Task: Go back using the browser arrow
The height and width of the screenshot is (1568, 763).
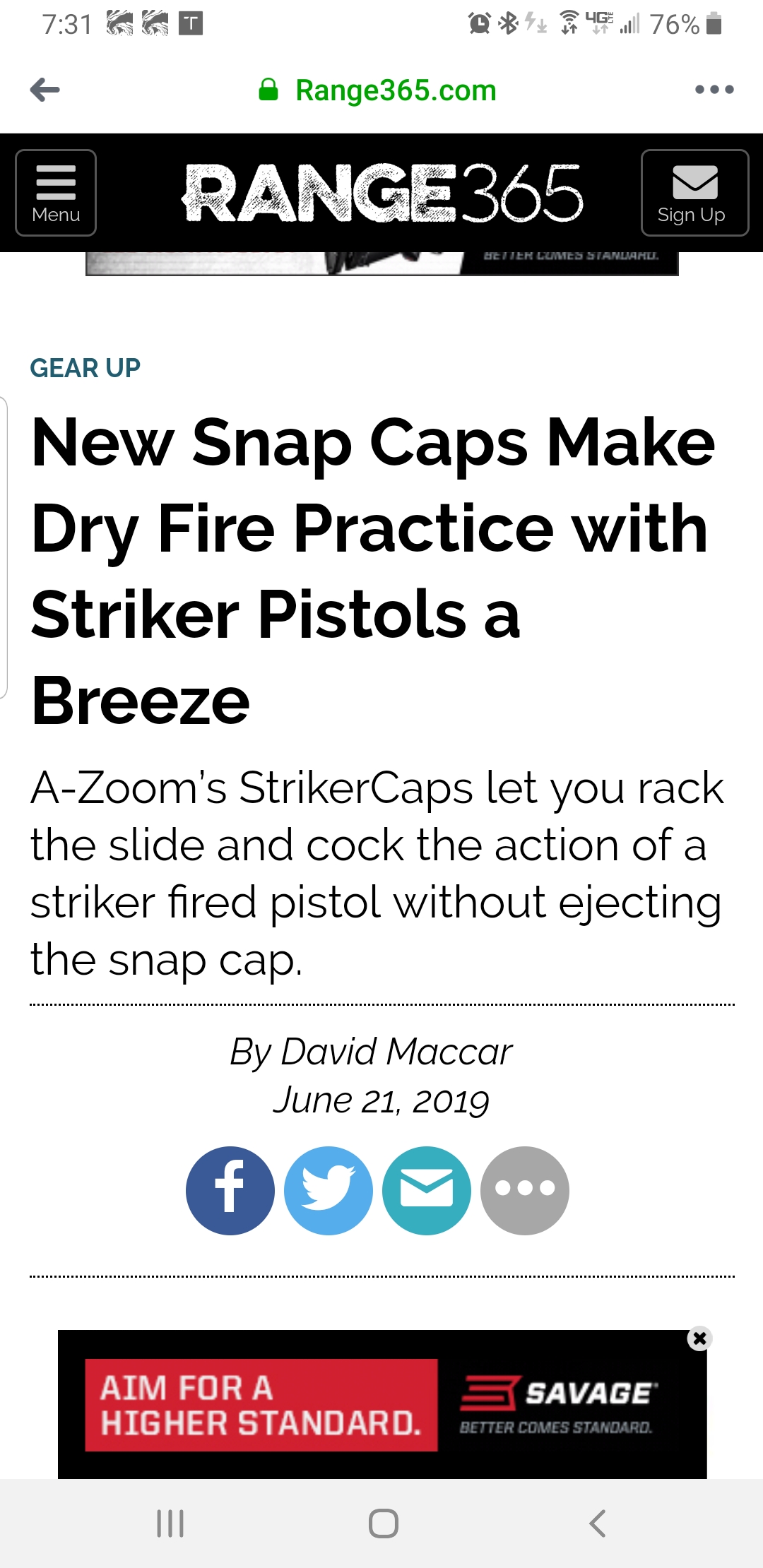Action: point(45,90)
